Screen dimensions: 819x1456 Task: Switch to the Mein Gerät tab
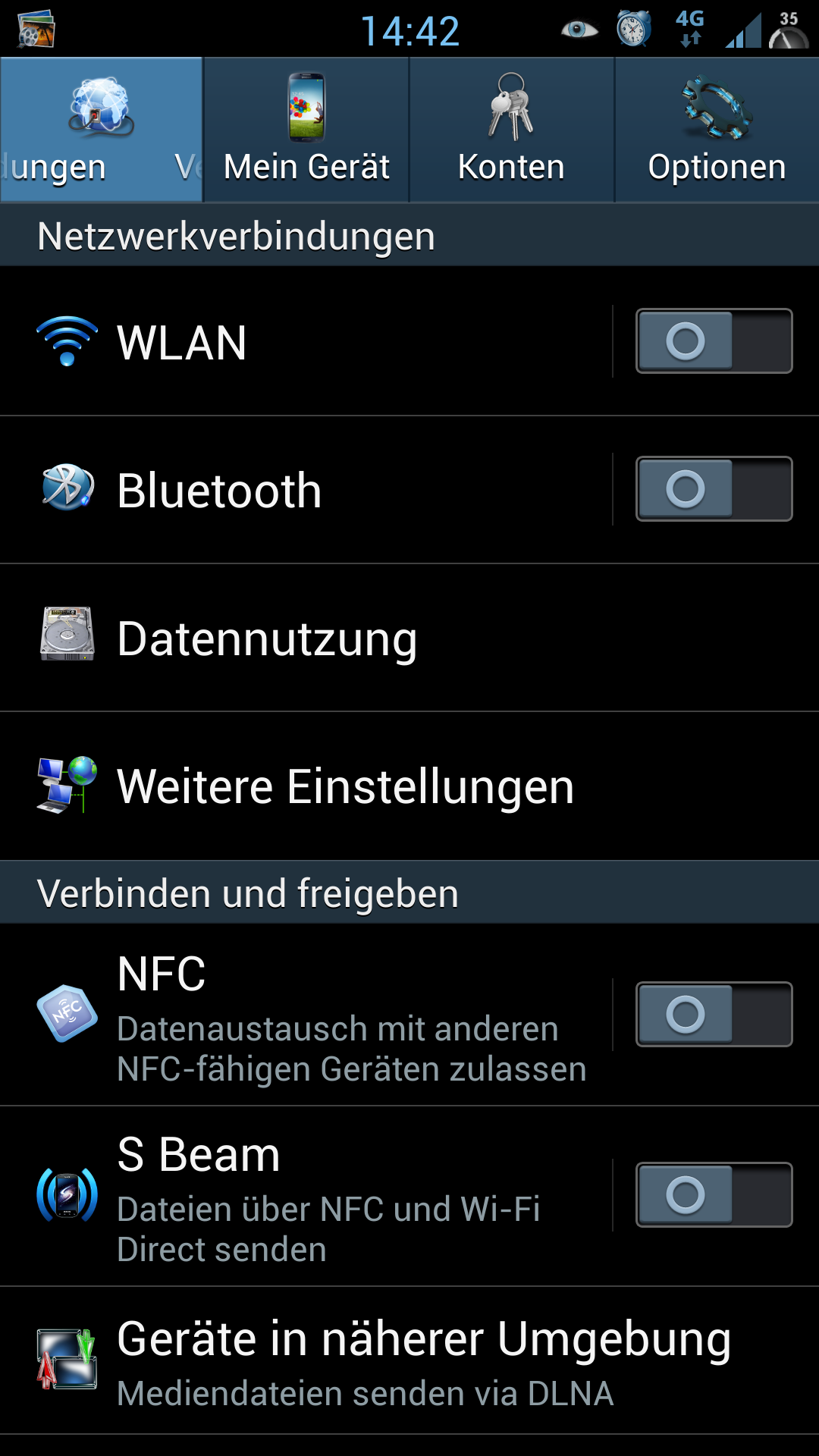(x=306, y=130)
